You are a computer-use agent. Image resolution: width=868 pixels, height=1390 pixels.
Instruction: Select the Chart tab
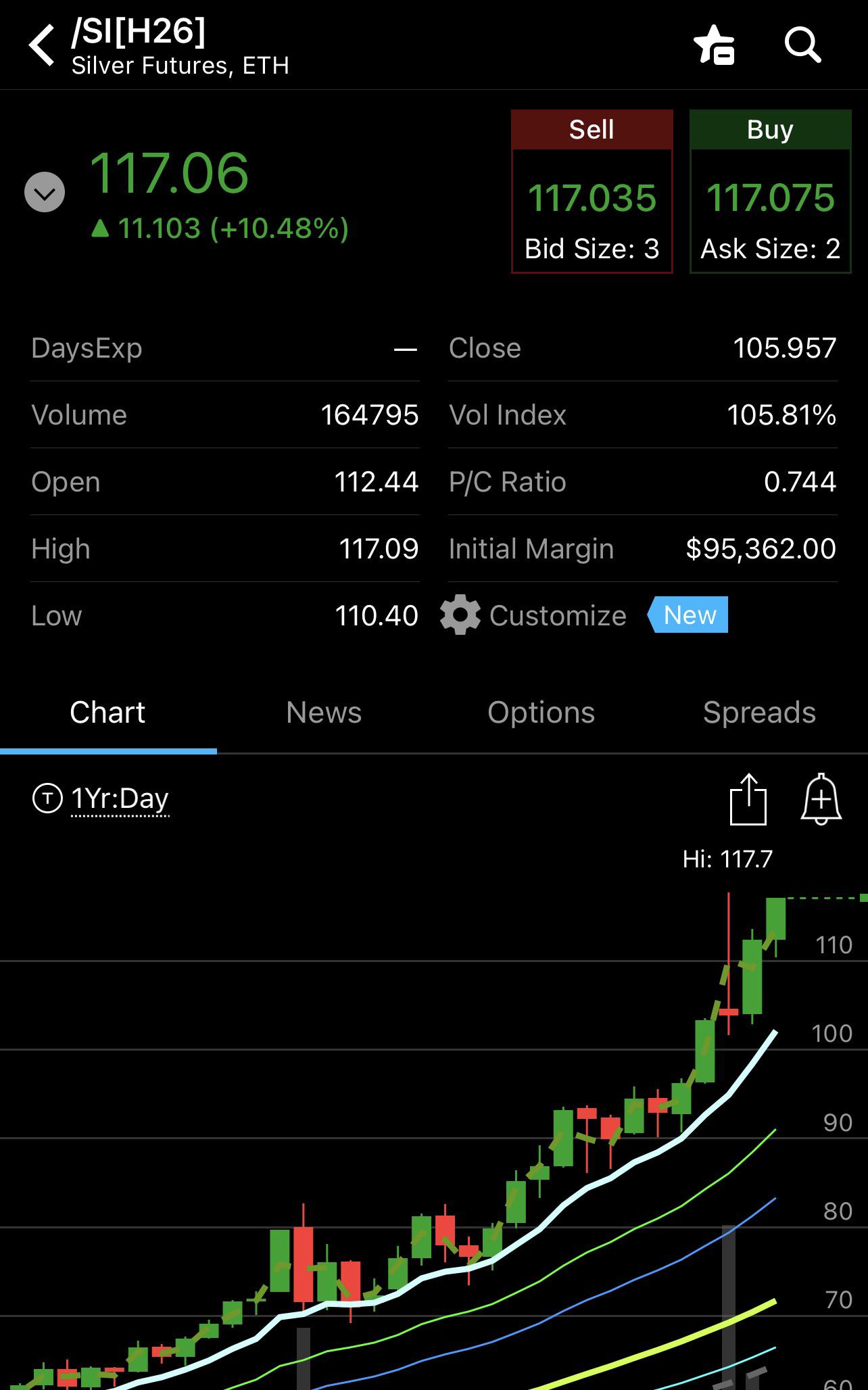pyautogui.click(x=107, y=713)
